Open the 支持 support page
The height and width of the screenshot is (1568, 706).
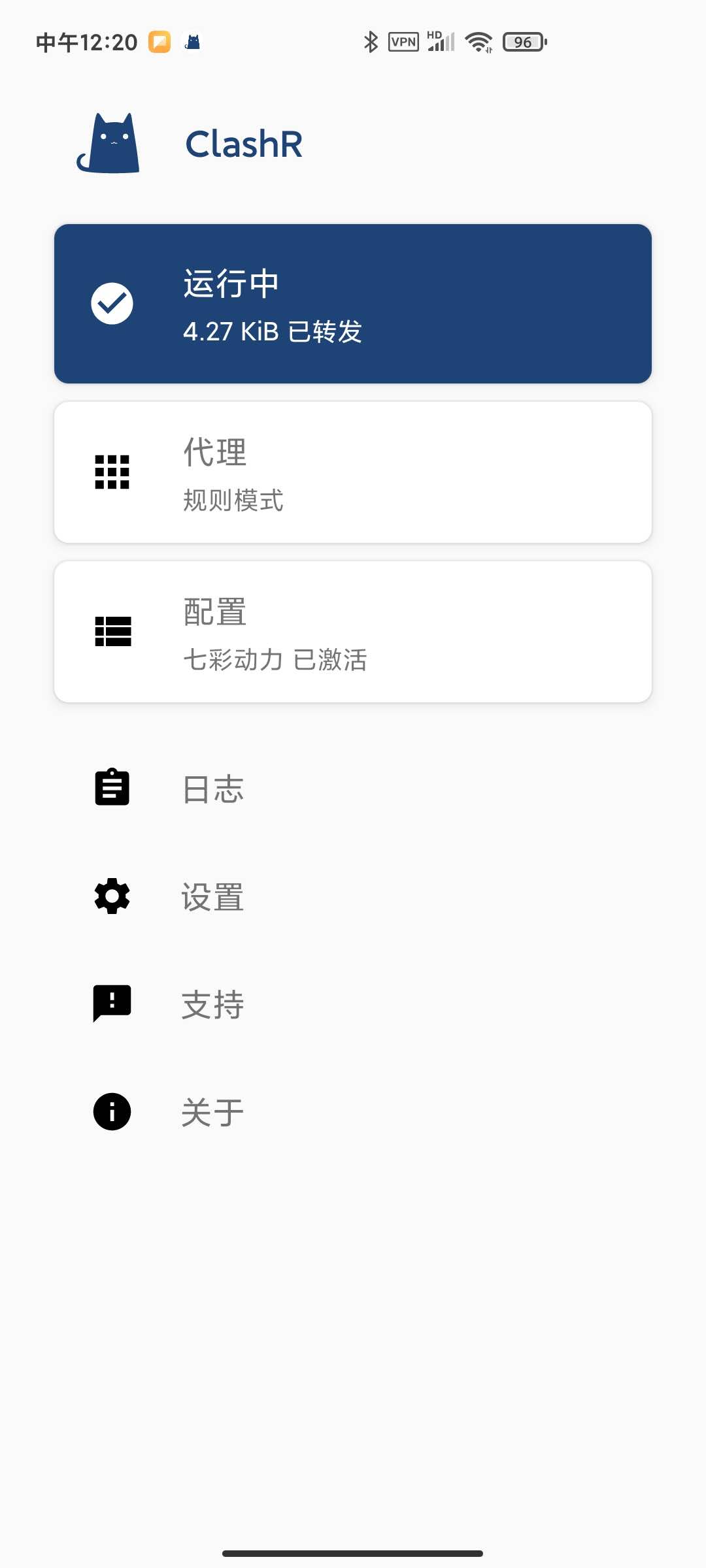(353, 1004)
